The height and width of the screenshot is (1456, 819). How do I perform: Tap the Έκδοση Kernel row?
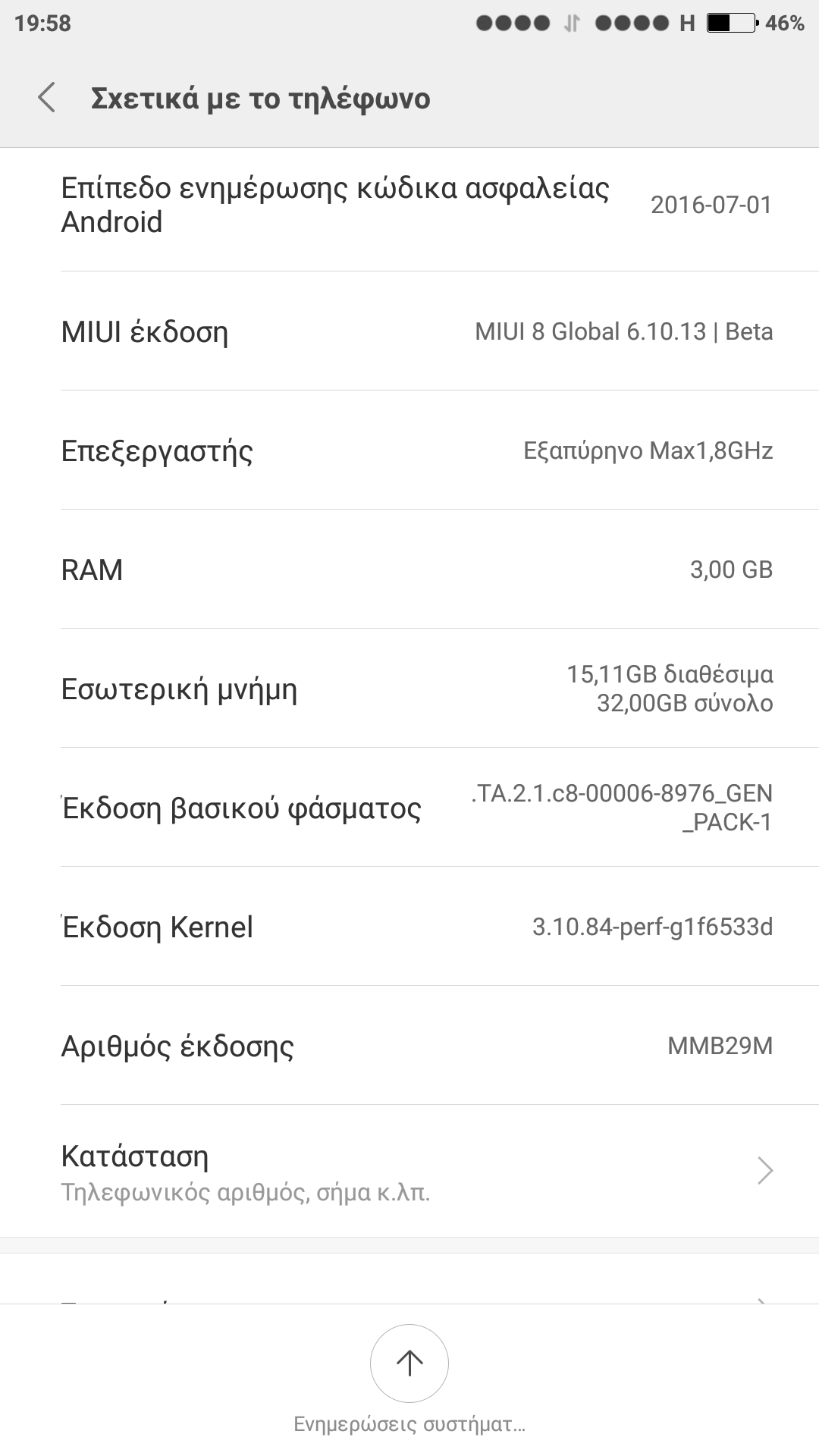[x=409, y=927]
